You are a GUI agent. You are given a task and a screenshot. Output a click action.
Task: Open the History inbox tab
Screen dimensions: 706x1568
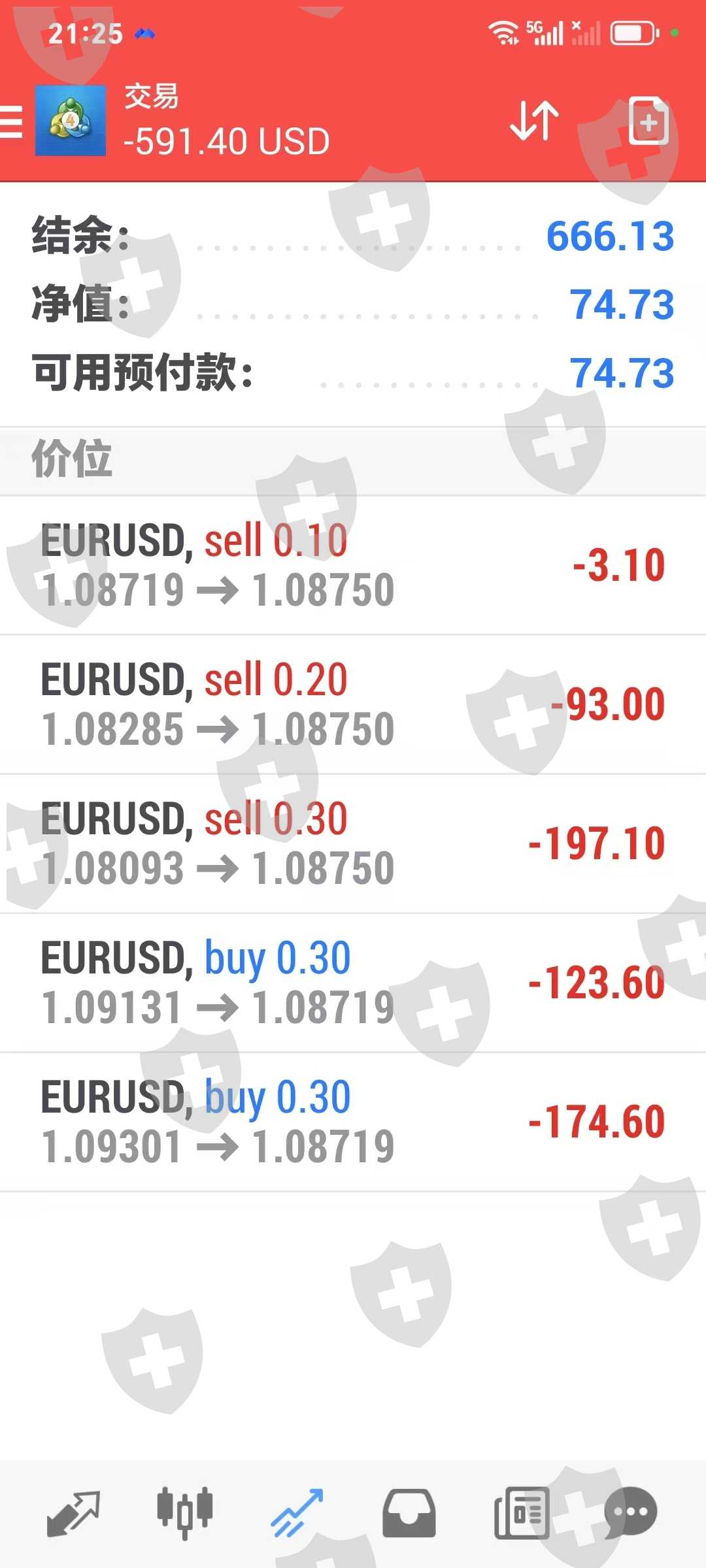(x=409, y=1512)
